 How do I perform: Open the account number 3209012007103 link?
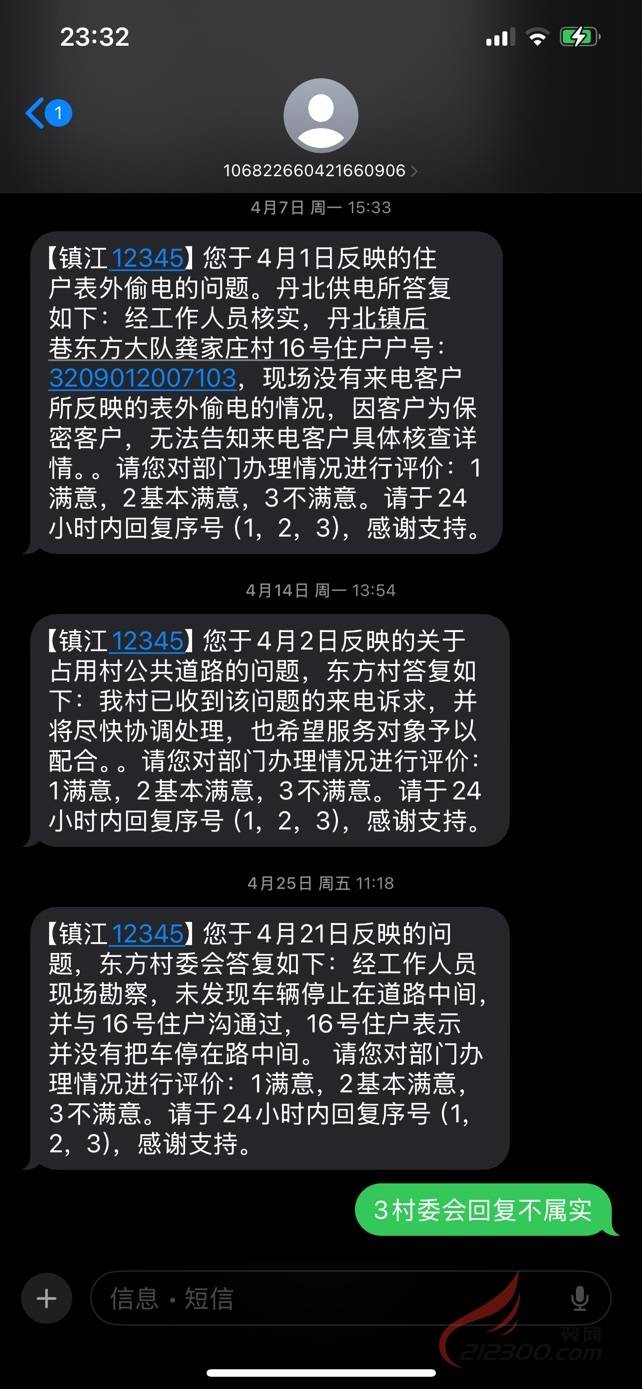coord(142,378)
